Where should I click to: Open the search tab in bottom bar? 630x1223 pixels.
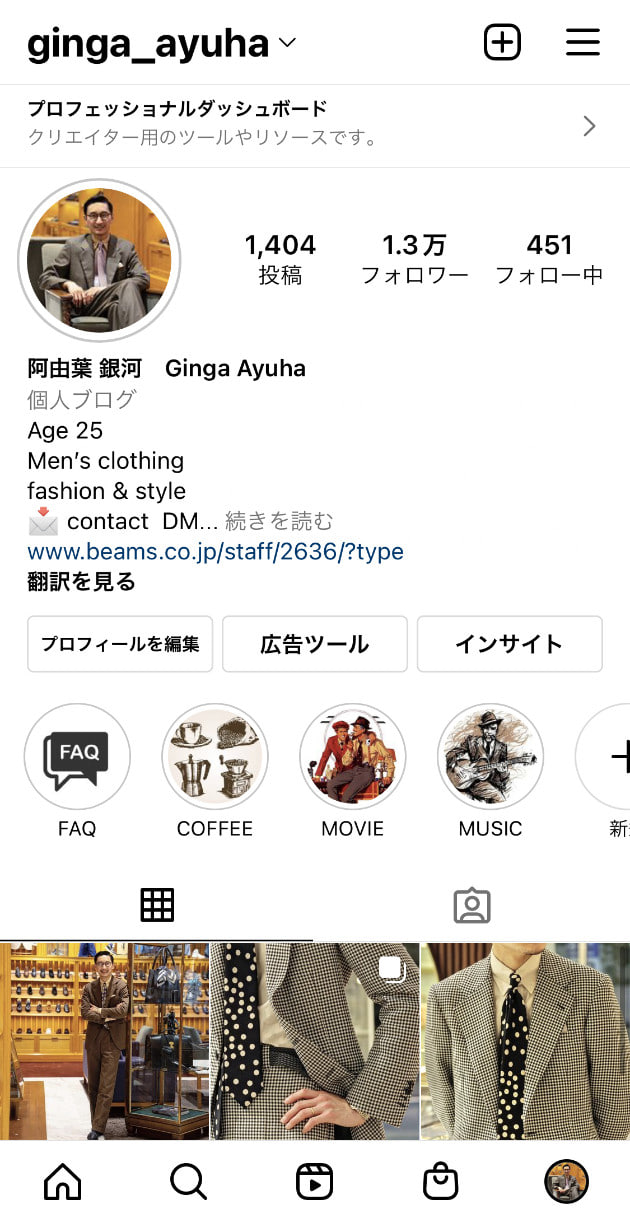(x=188, y=1182)
